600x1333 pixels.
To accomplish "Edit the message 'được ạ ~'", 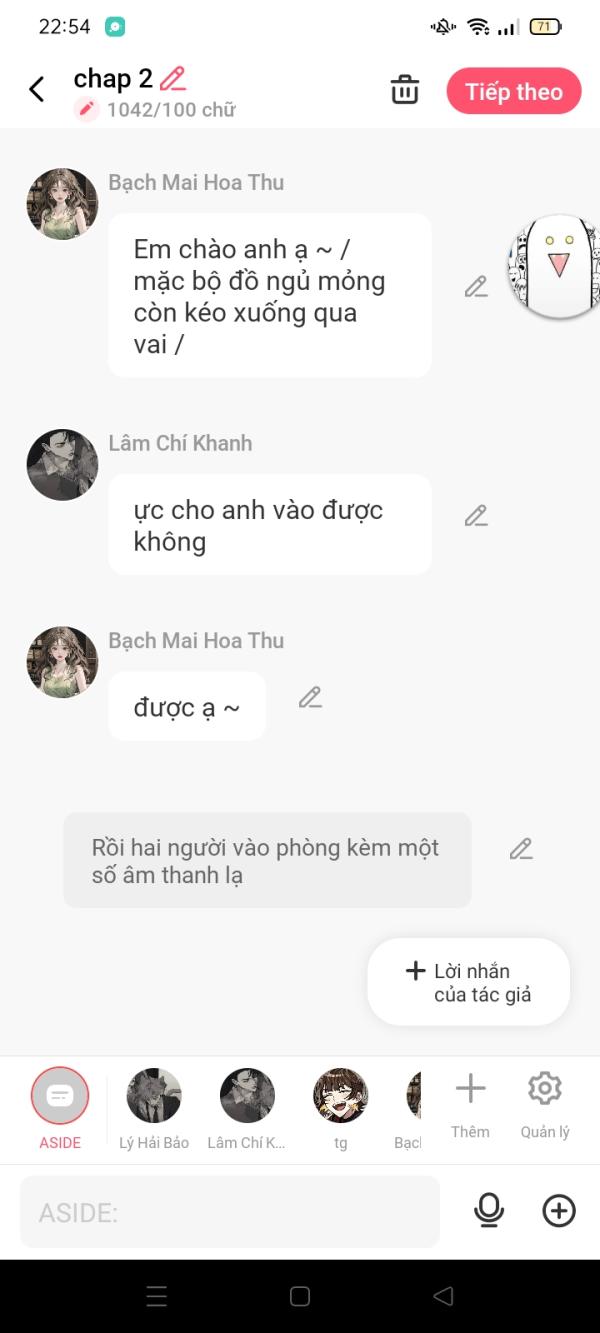I will tap(310, 698).
